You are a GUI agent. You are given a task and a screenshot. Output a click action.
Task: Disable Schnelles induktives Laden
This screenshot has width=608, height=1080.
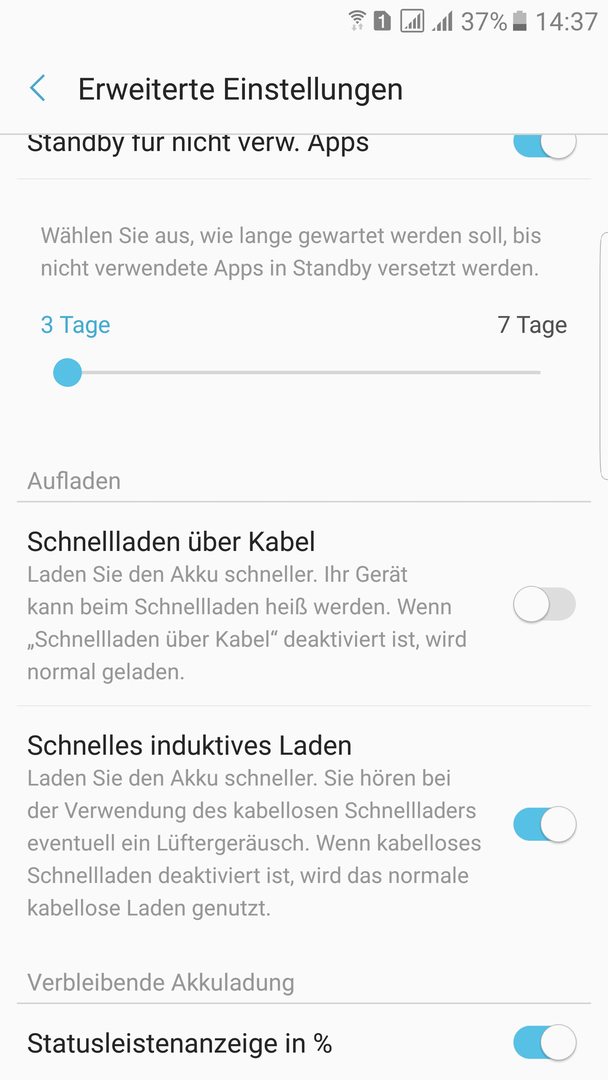544,825
